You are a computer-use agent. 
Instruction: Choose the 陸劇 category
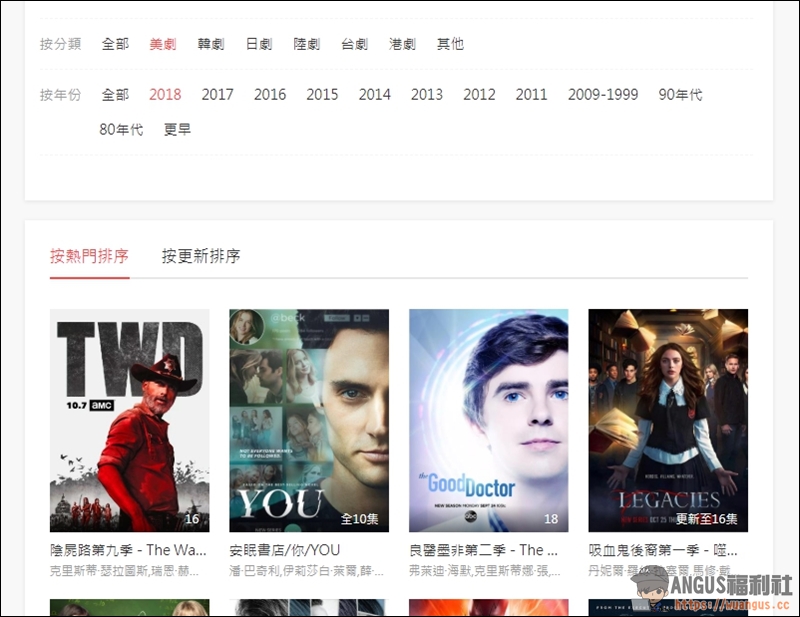(x=307, y=44)
